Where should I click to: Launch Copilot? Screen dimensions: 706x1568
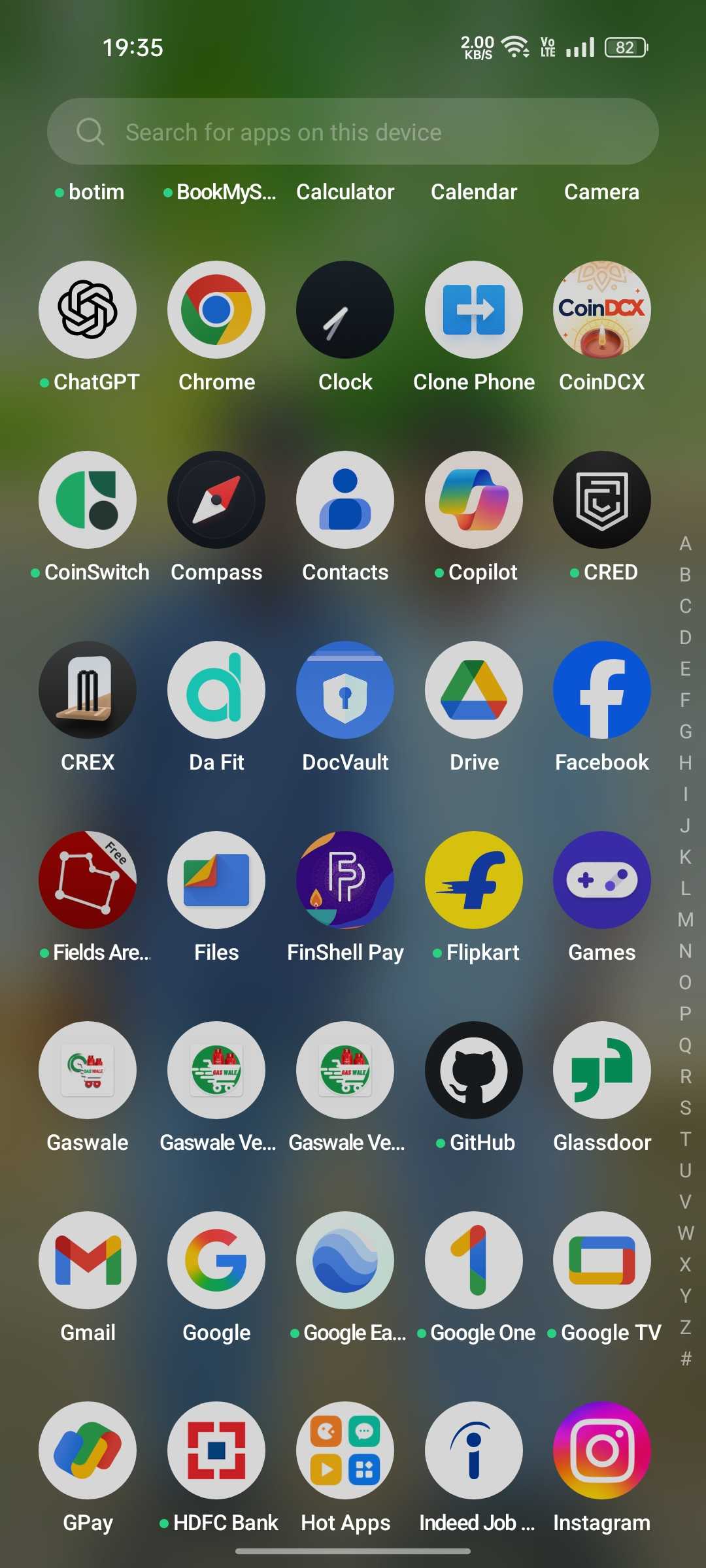click(474, 500)
